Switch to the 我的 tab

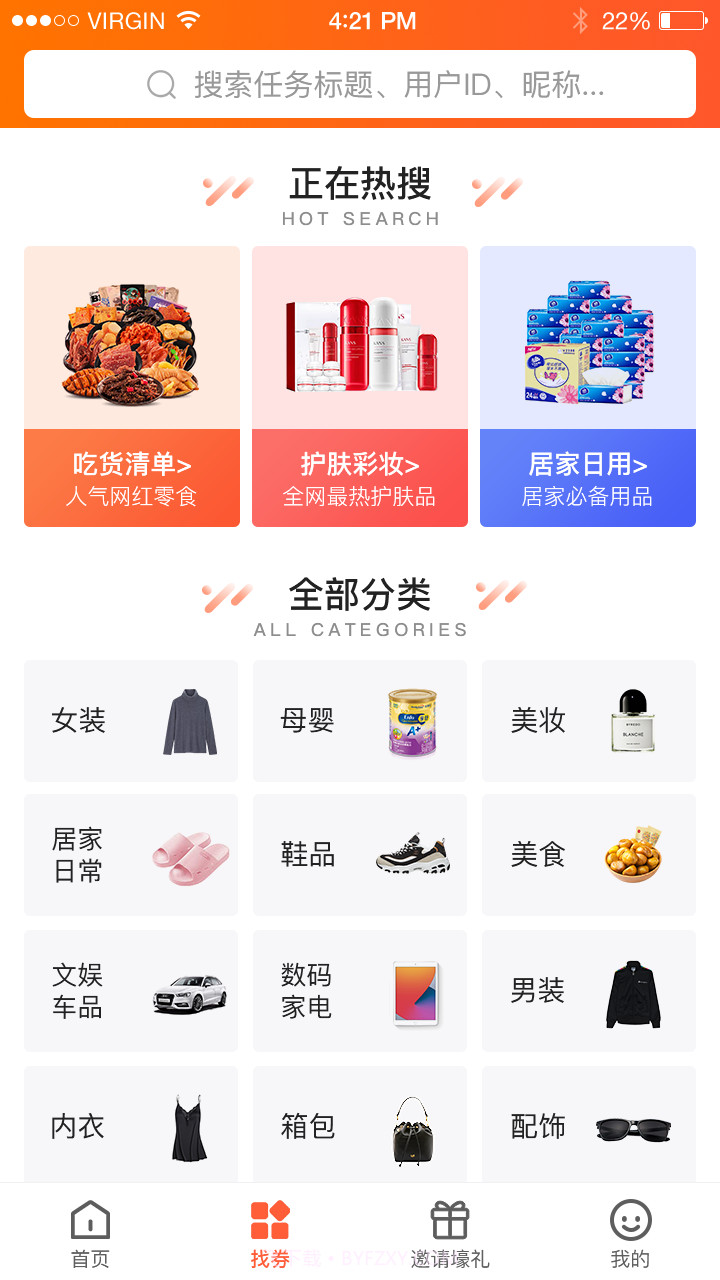point(629,1233)
